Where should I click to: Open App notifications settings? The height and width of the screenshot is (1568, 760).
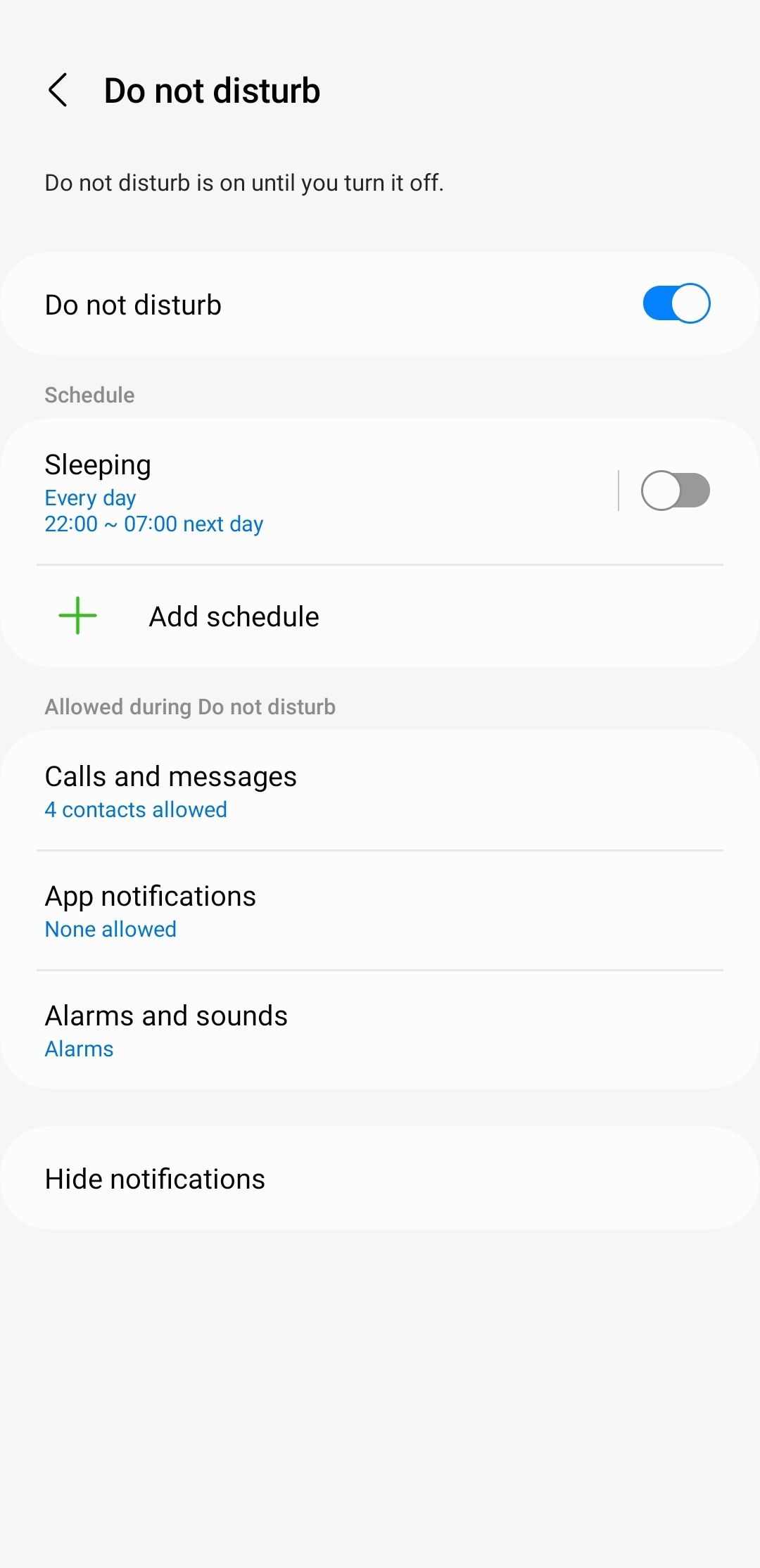(281, 909)
